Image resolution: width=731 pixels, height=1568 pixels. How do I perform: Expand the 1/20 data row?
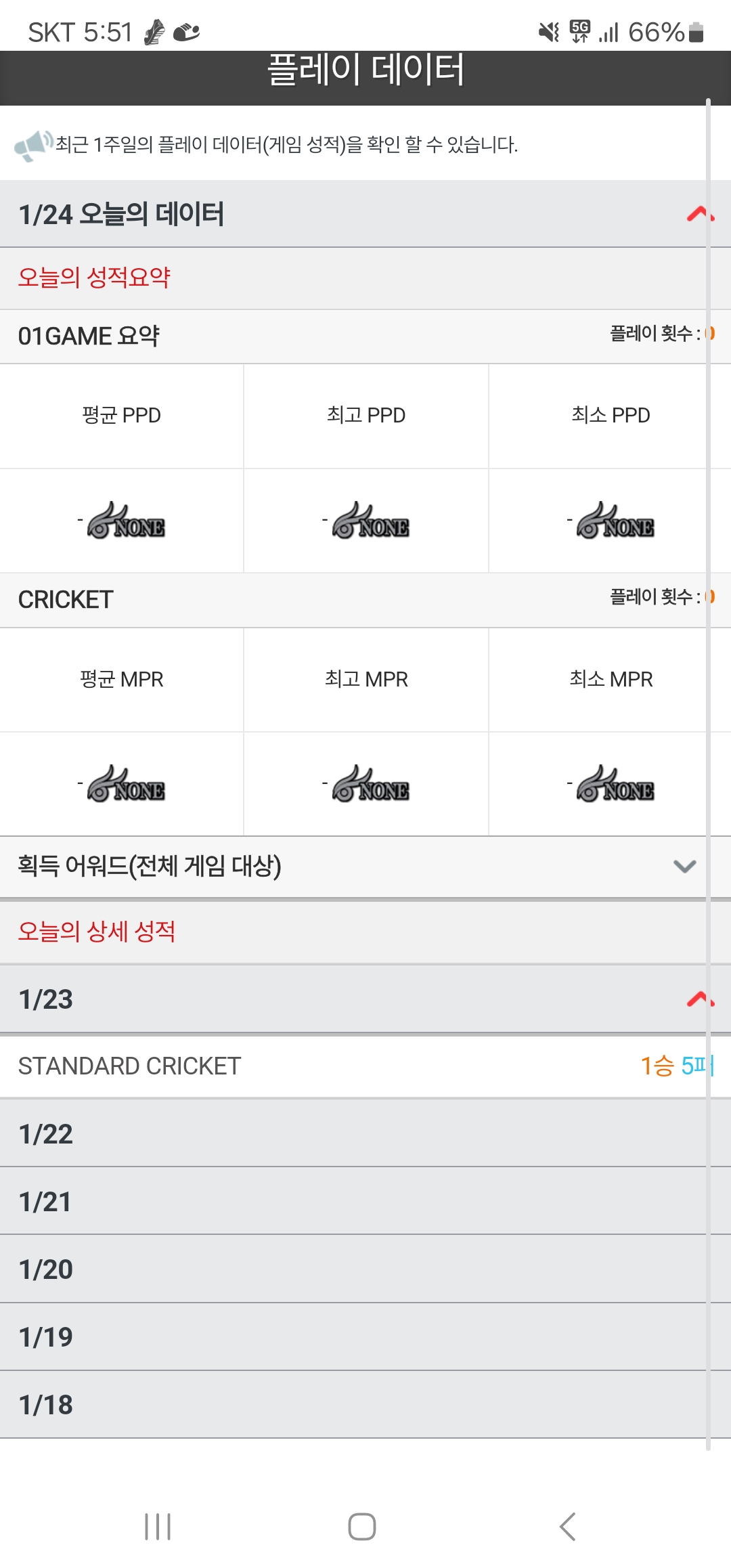point(365,1269)
